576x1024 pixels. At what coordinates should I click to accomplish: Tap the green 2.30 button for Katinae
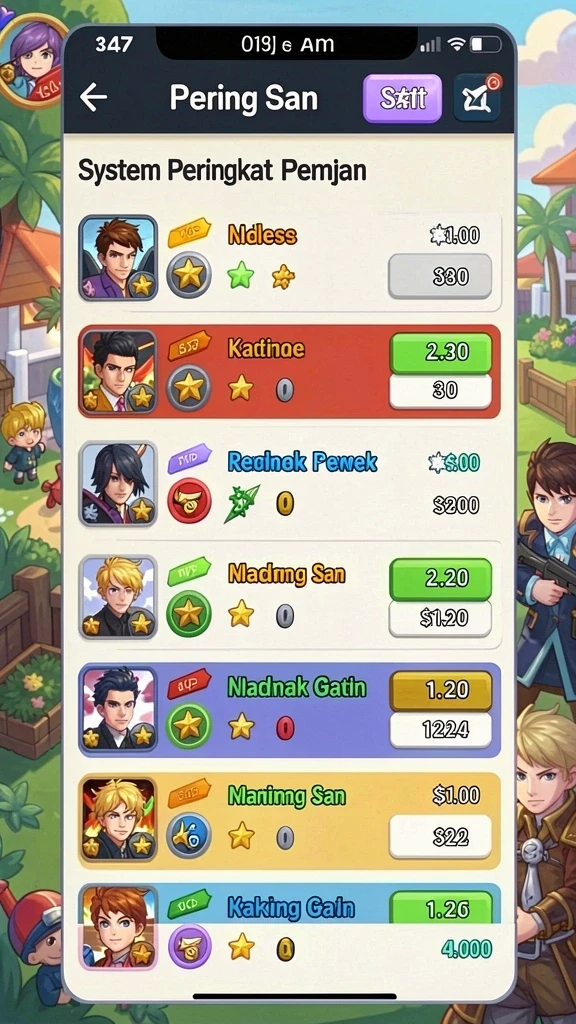pos(441,352)
